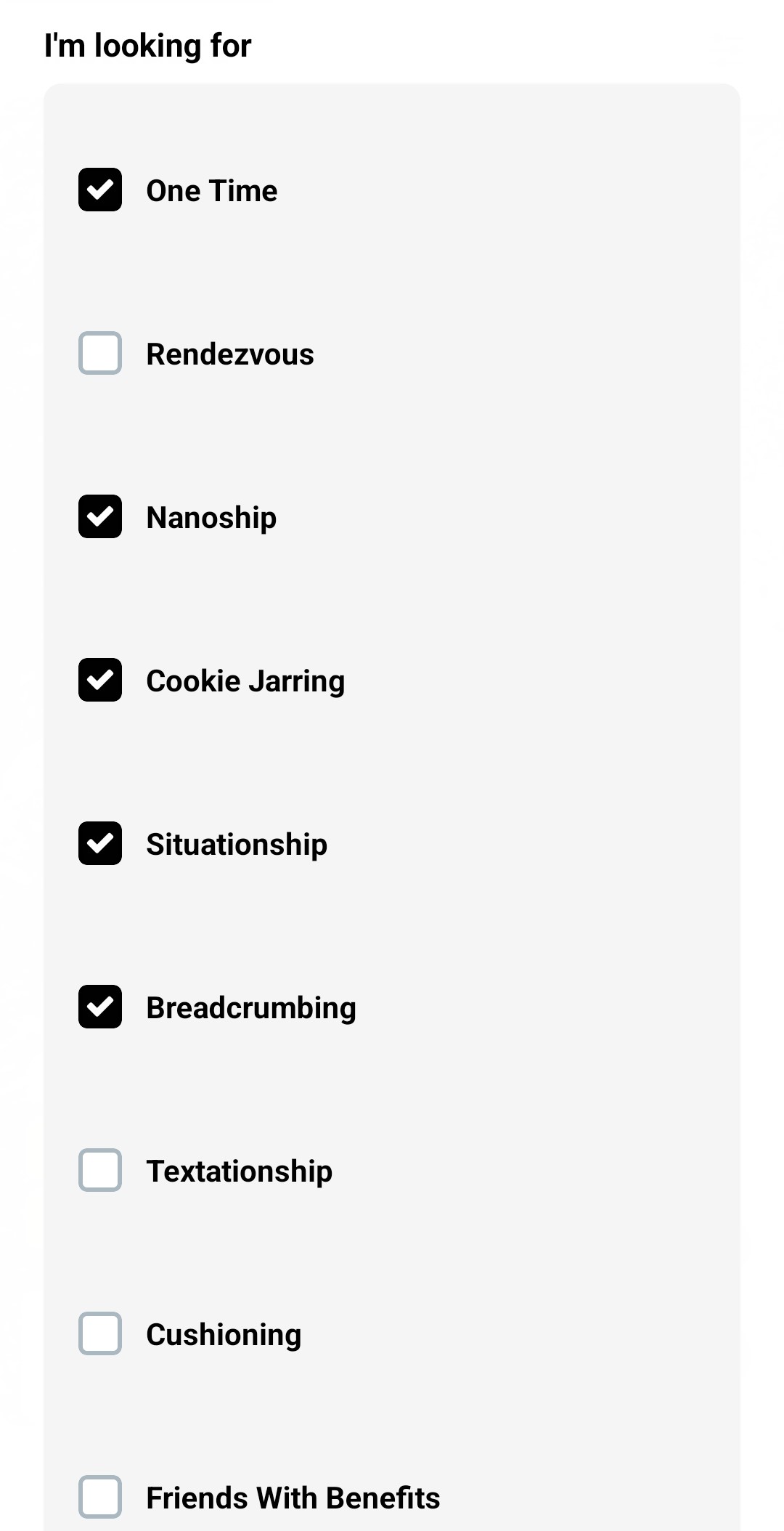Image resolution: width=784 pixels, height=1531 pixels.
Task: Tick Friends With Benefits
Action: click(100, 1497)
